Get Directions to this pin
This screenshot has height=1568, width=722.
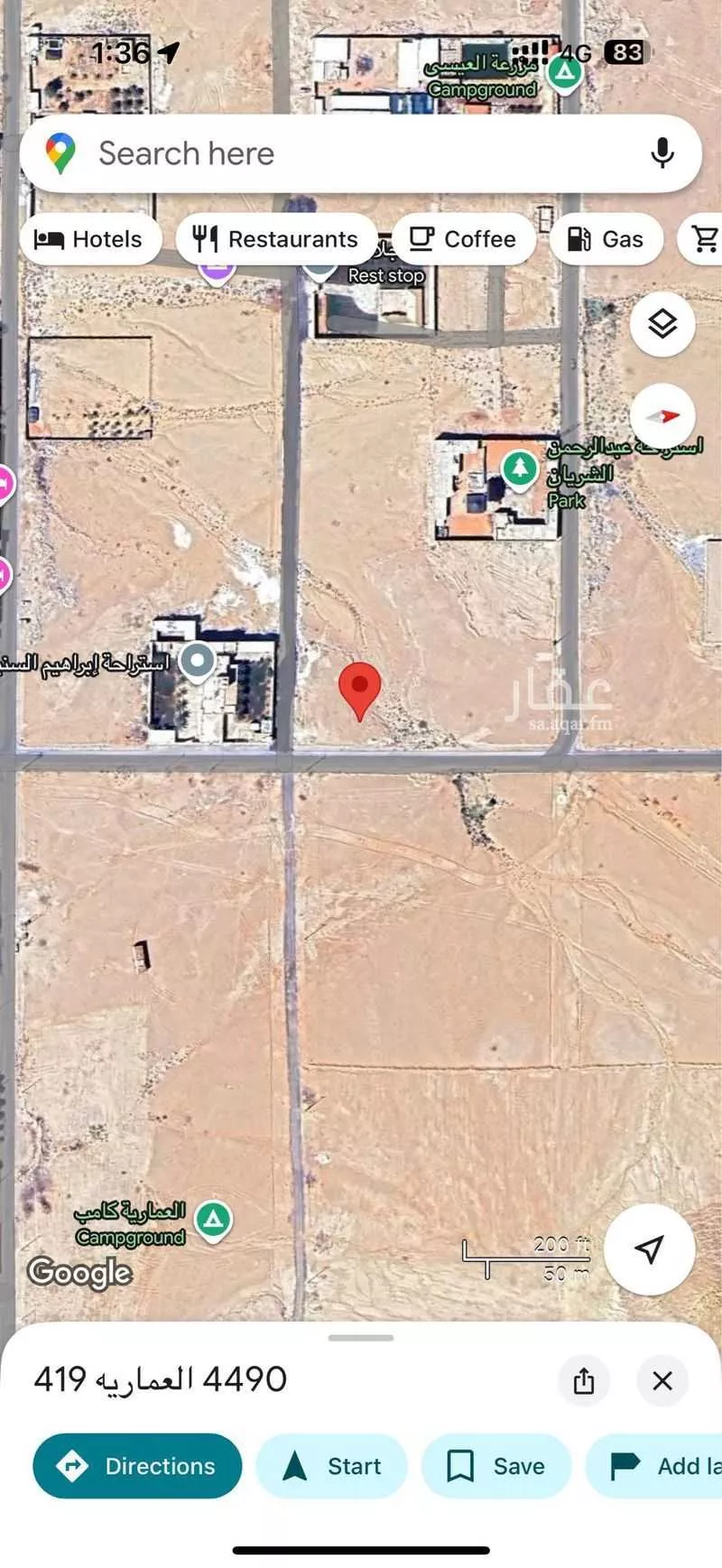(x=138, y=1465)
